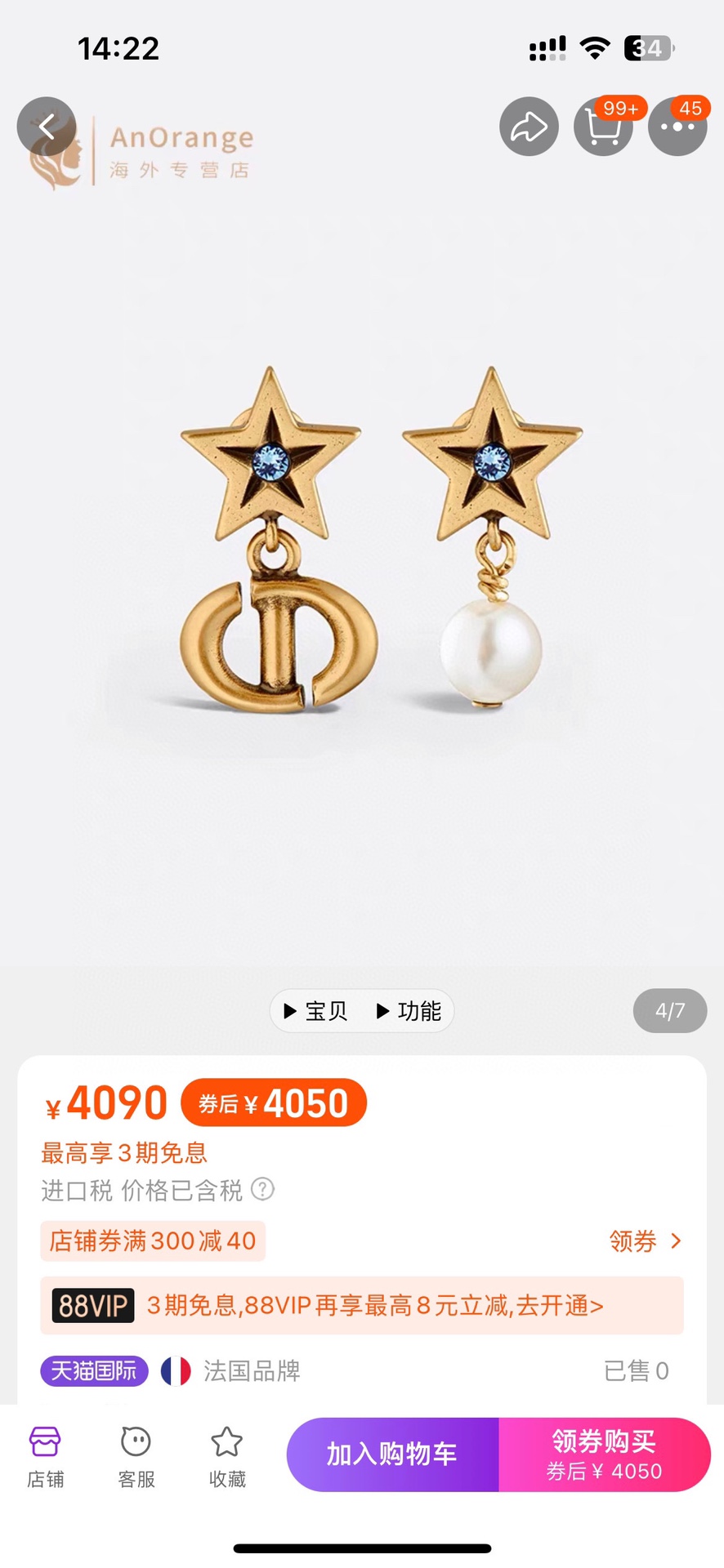
Task: Open the earrings product image
Action: (x=362, y=547)
